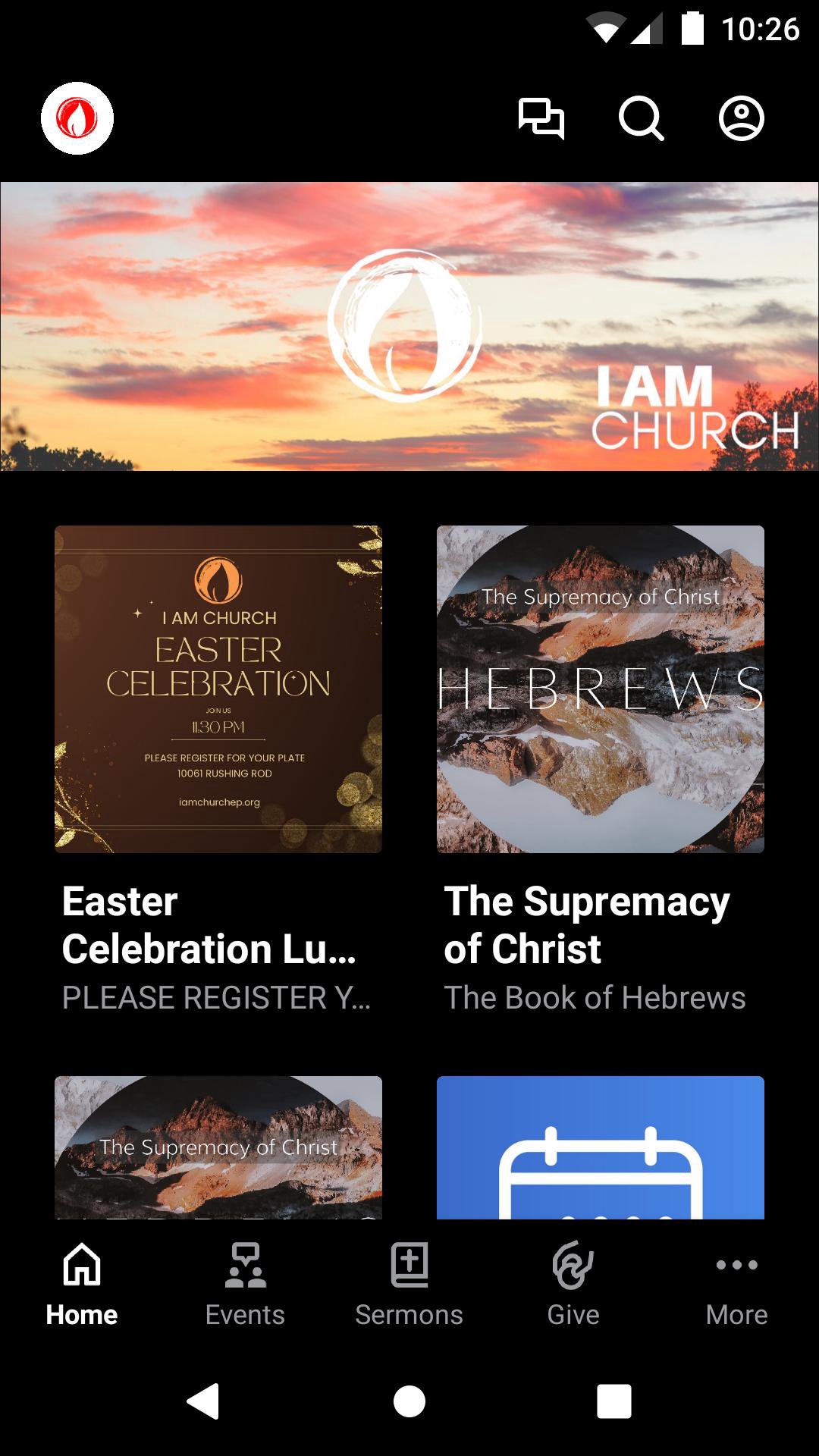
Task: Go back with the system back button
Action: point(203,1401)
